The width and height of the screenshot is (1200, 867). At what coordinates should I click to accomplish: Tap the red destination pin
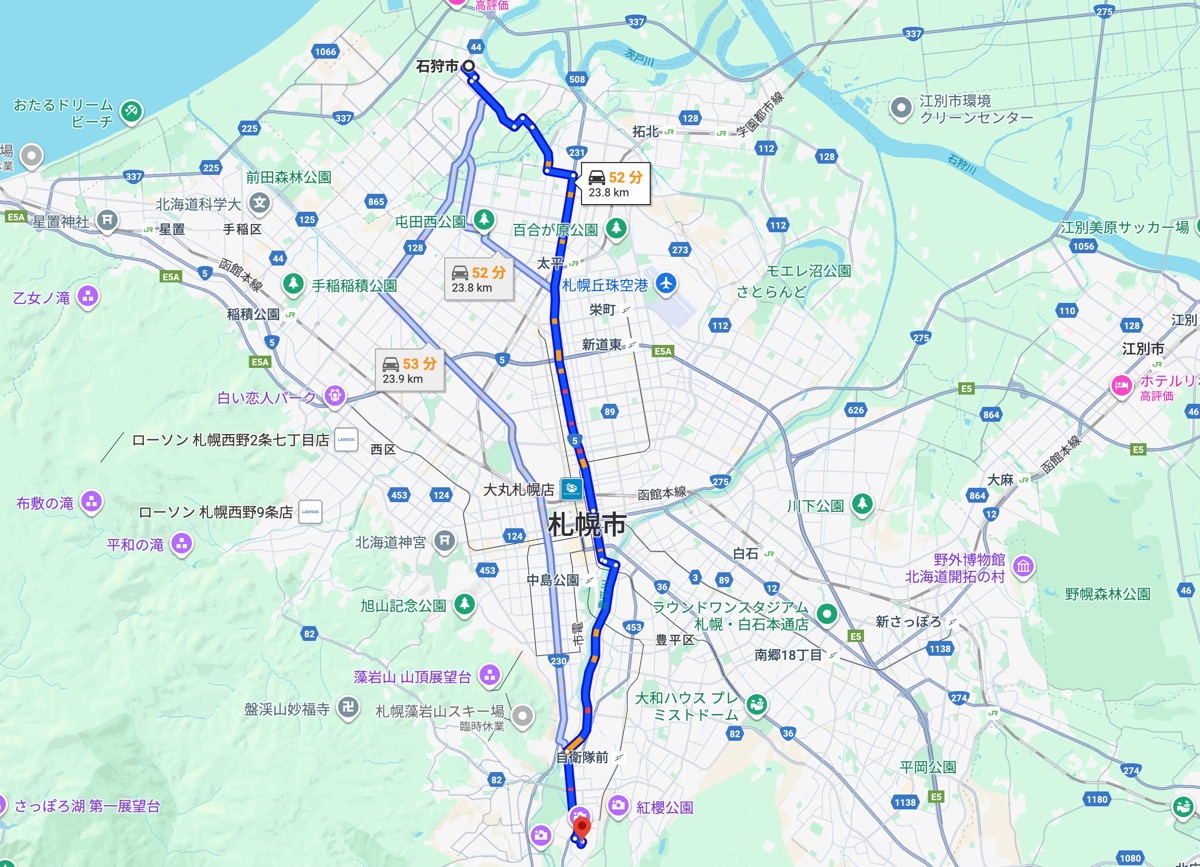[582, 827]
